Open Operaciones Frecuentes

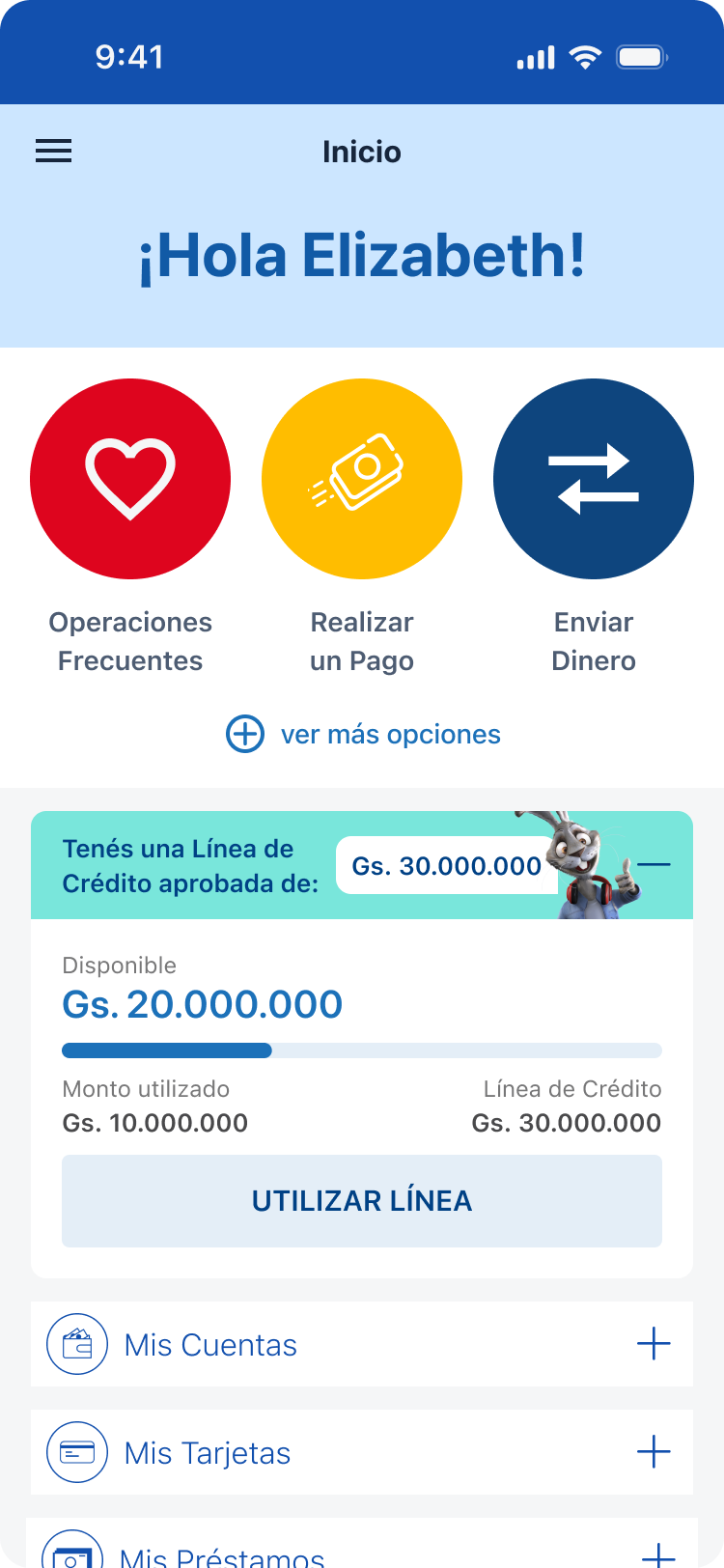(130, 479)
